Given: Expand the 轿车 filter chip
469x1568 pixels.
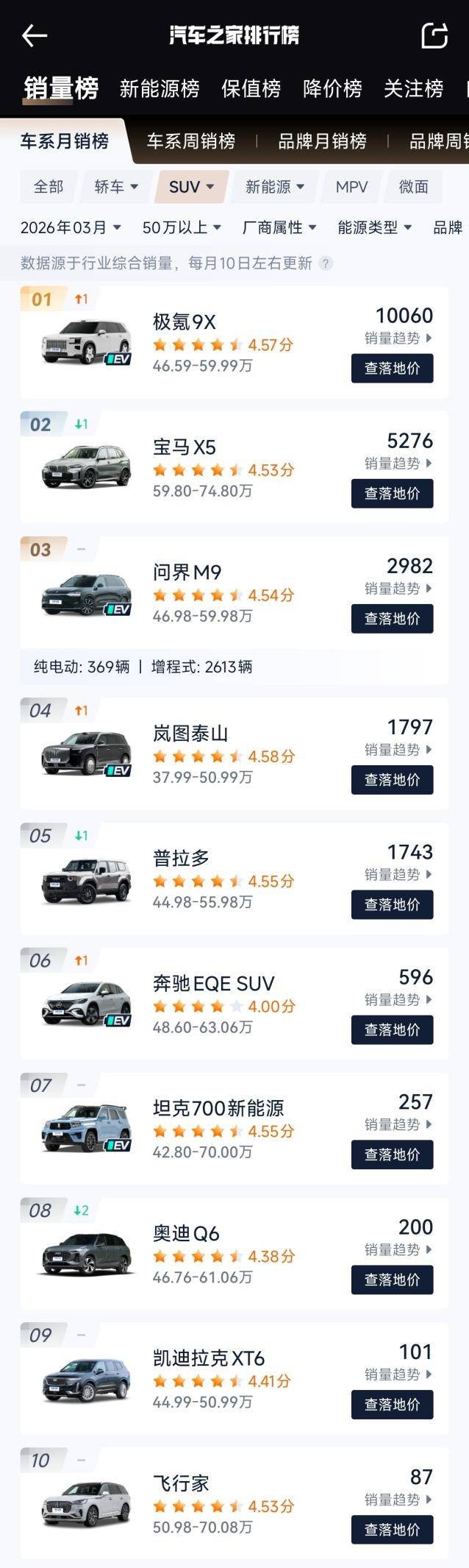Looking at the screenshot, I should 116,187.
